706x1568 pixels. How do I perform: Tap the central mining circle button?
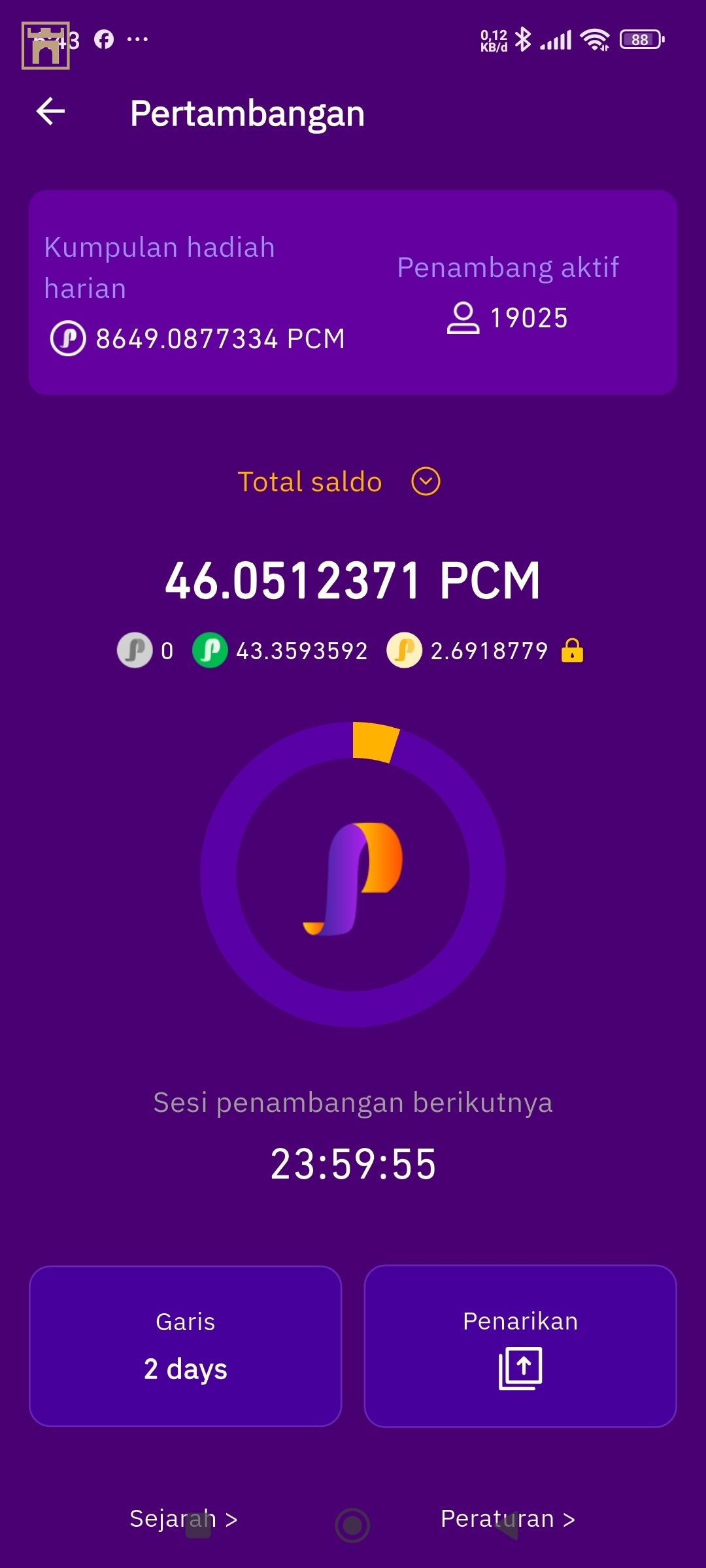(x=353, y=875)
